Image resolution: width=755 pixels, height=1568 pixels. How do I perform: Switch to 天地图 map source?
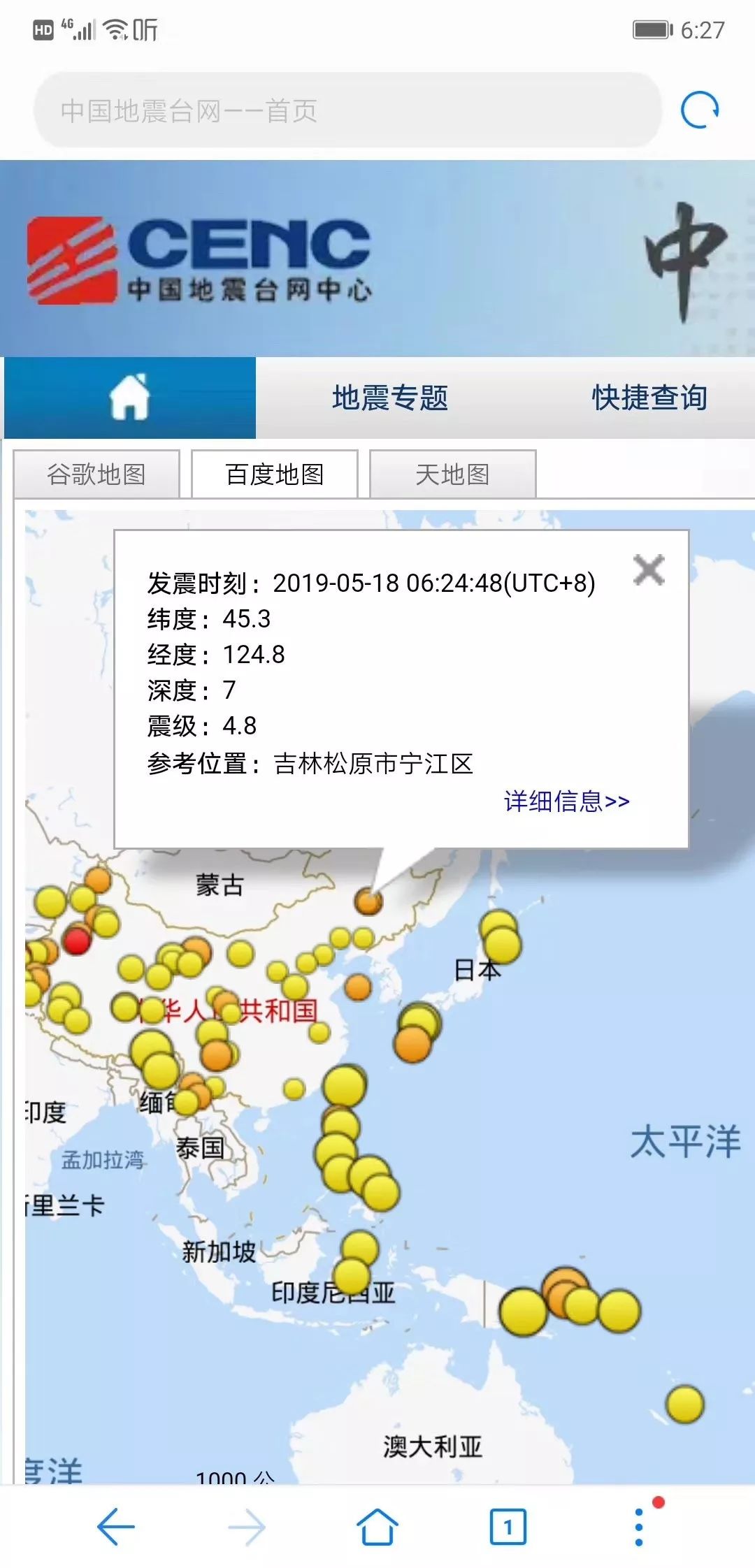(x=452, y=474)
